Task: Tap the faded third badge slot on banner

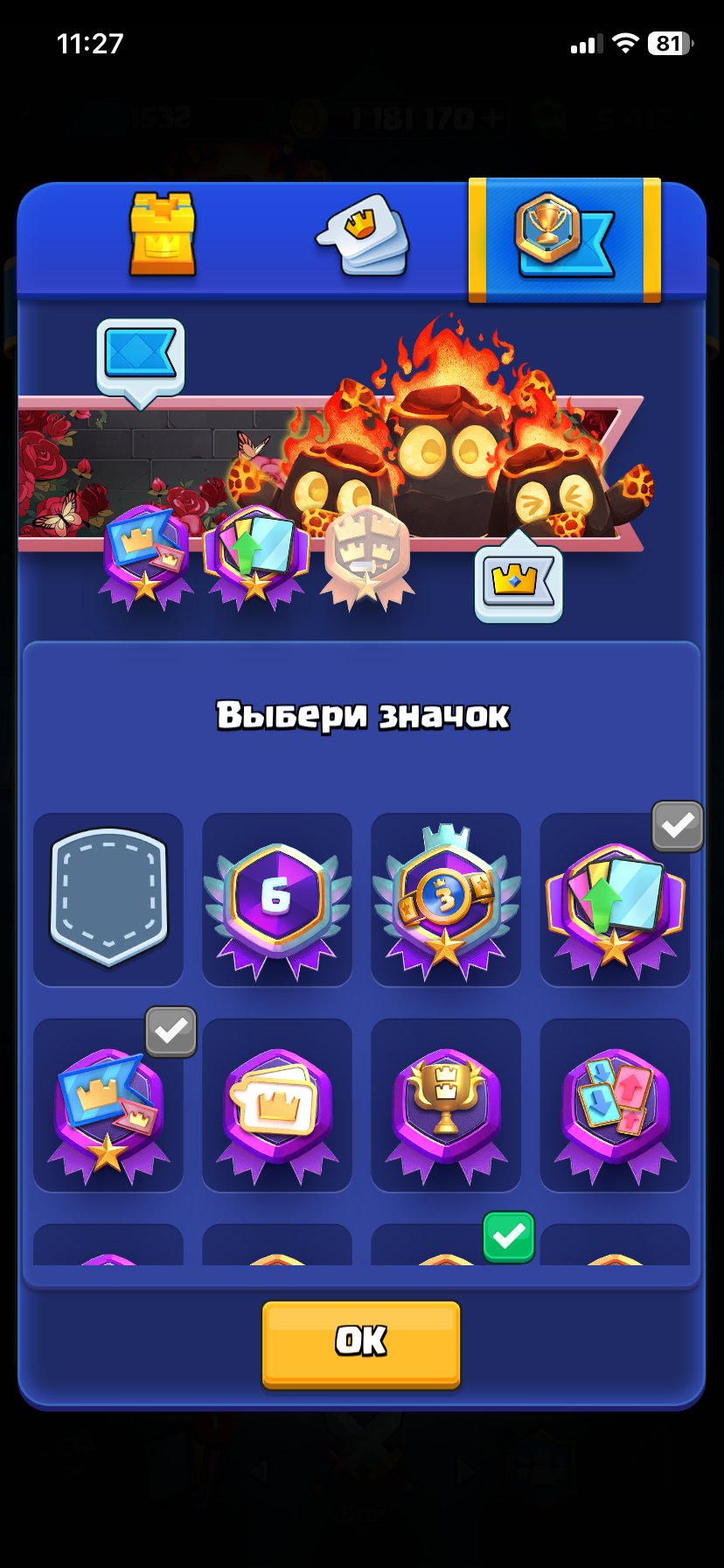Action: [367, 557]
